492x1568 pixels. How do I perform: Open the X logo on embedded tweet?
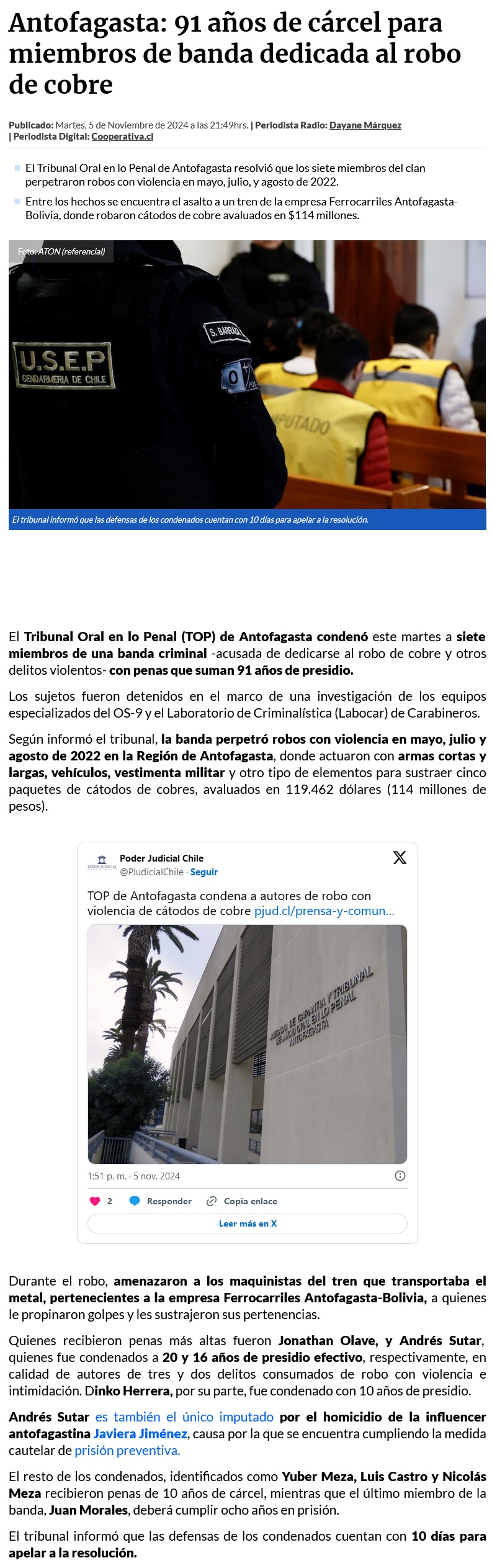(x=400, y=858)
